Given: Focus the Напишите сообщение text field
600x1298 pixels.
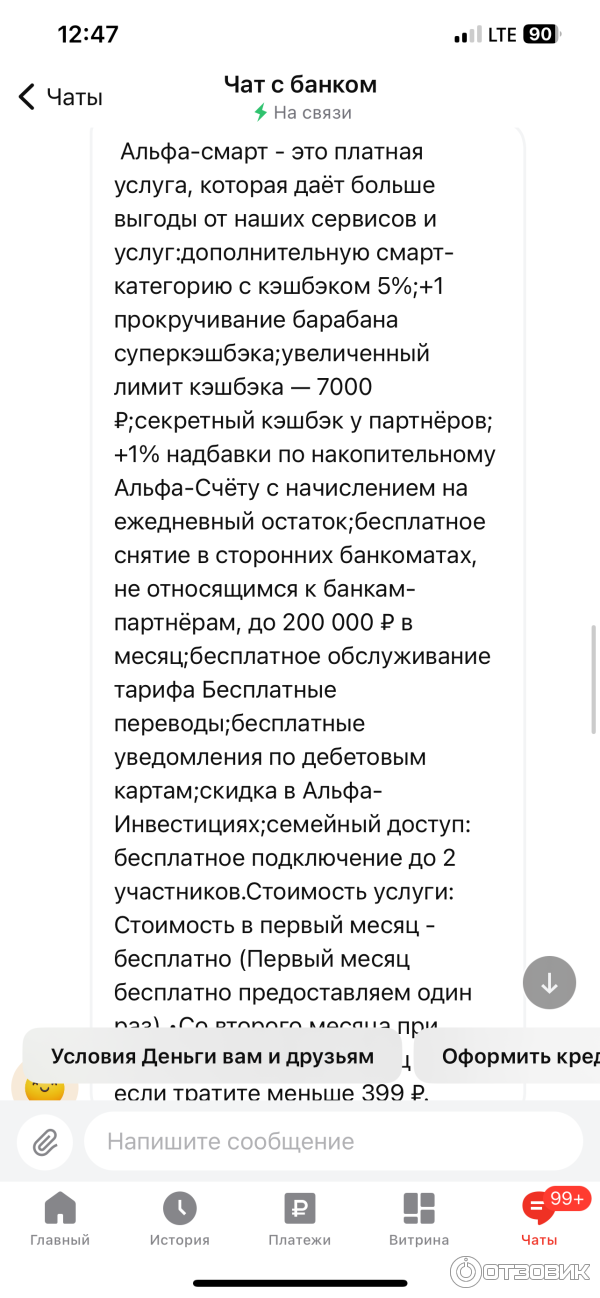Looking at the screenshot, I should [332, 1141].
